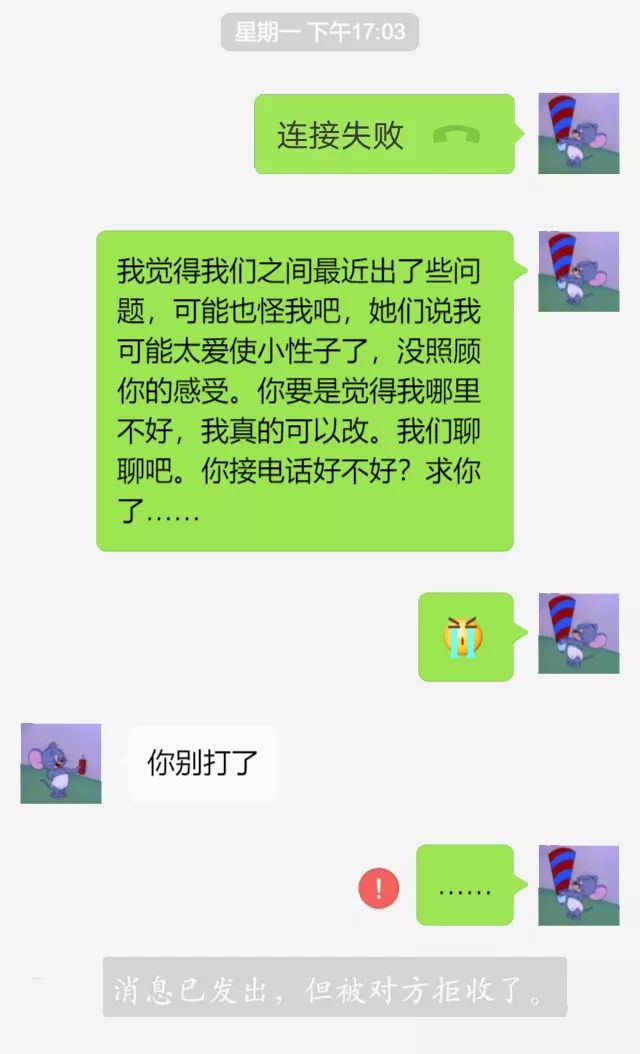The width and height of the screenshot is (640, 1054).
Task: Open the contact's avatar beside 你别打了
Action: pos(61,763)
